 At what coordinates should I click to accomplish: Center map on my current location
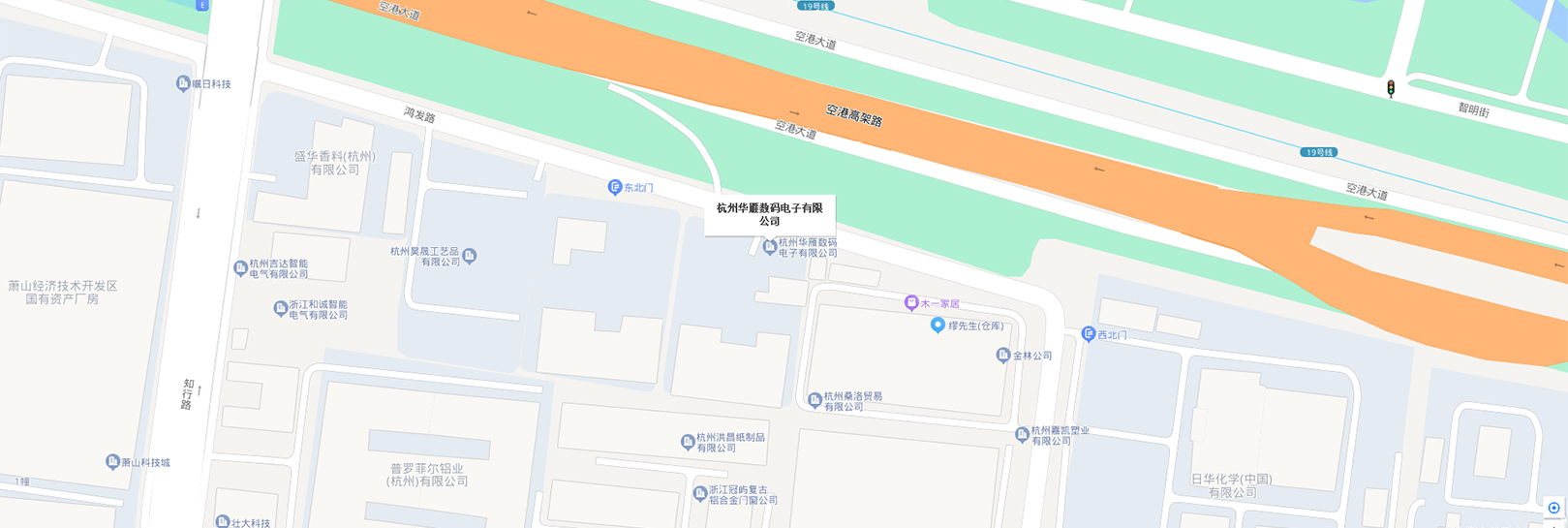click(1553, 508)
